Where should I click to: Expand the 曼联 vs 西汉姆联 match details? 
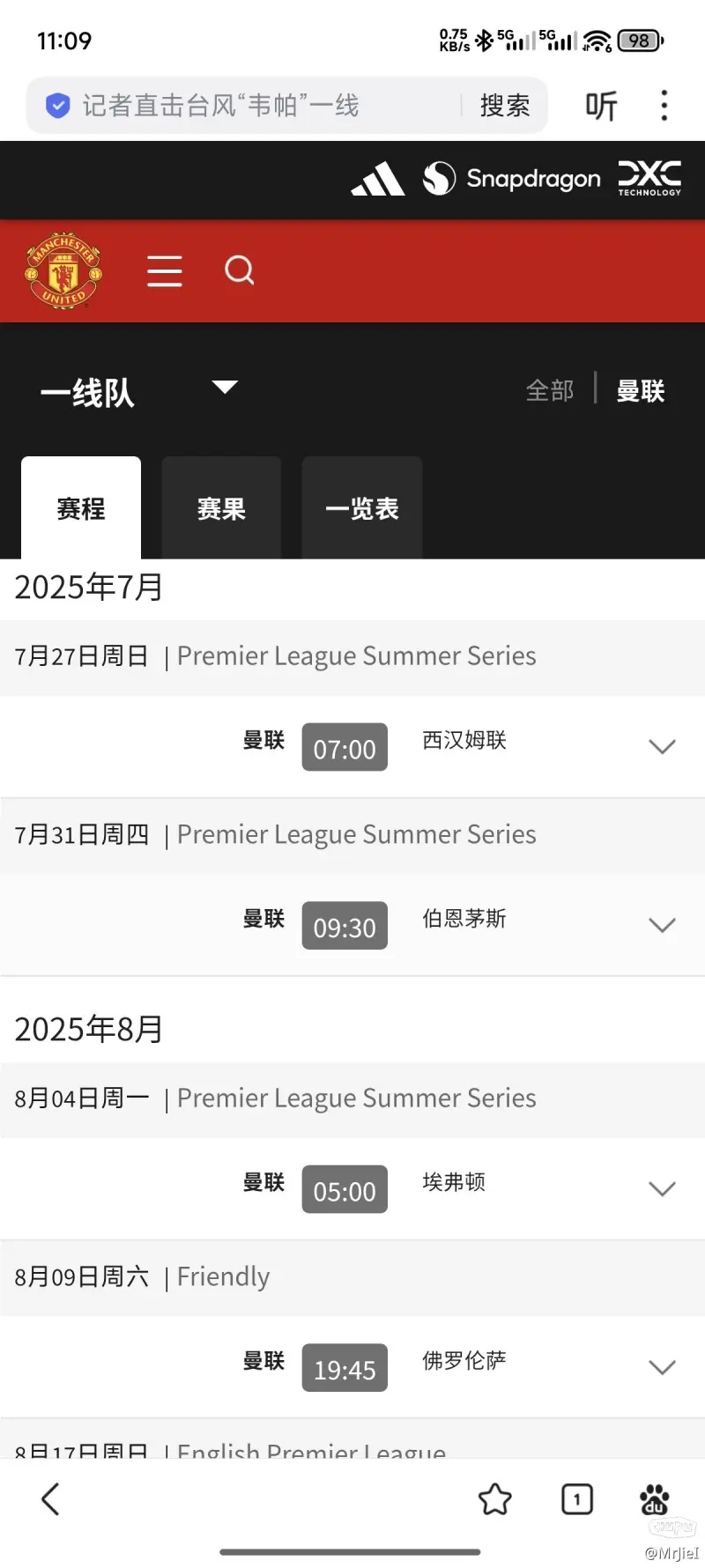pos(662,747)
